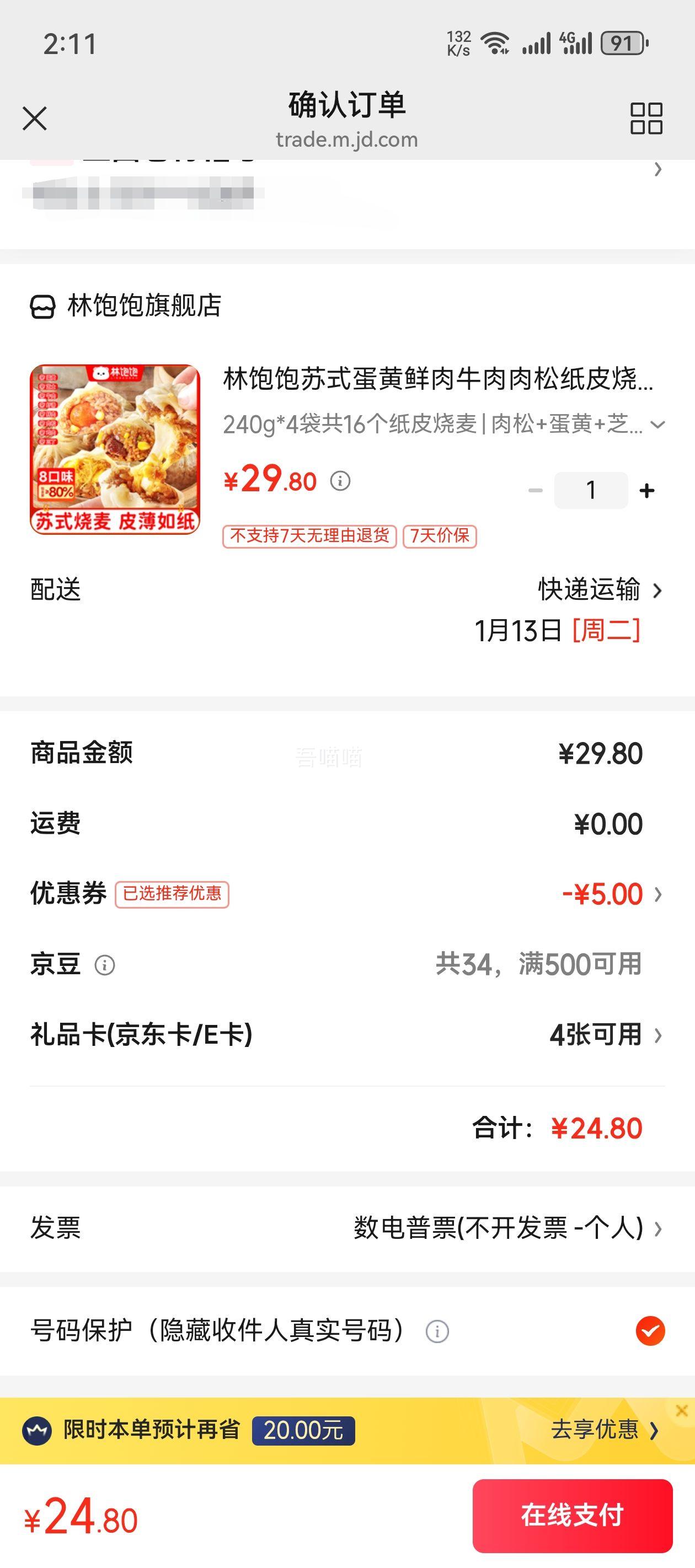Tap the 在线支付 payment button
Image resolution: width=695 pixels, height=1568 pixels.
point(576,1517)
